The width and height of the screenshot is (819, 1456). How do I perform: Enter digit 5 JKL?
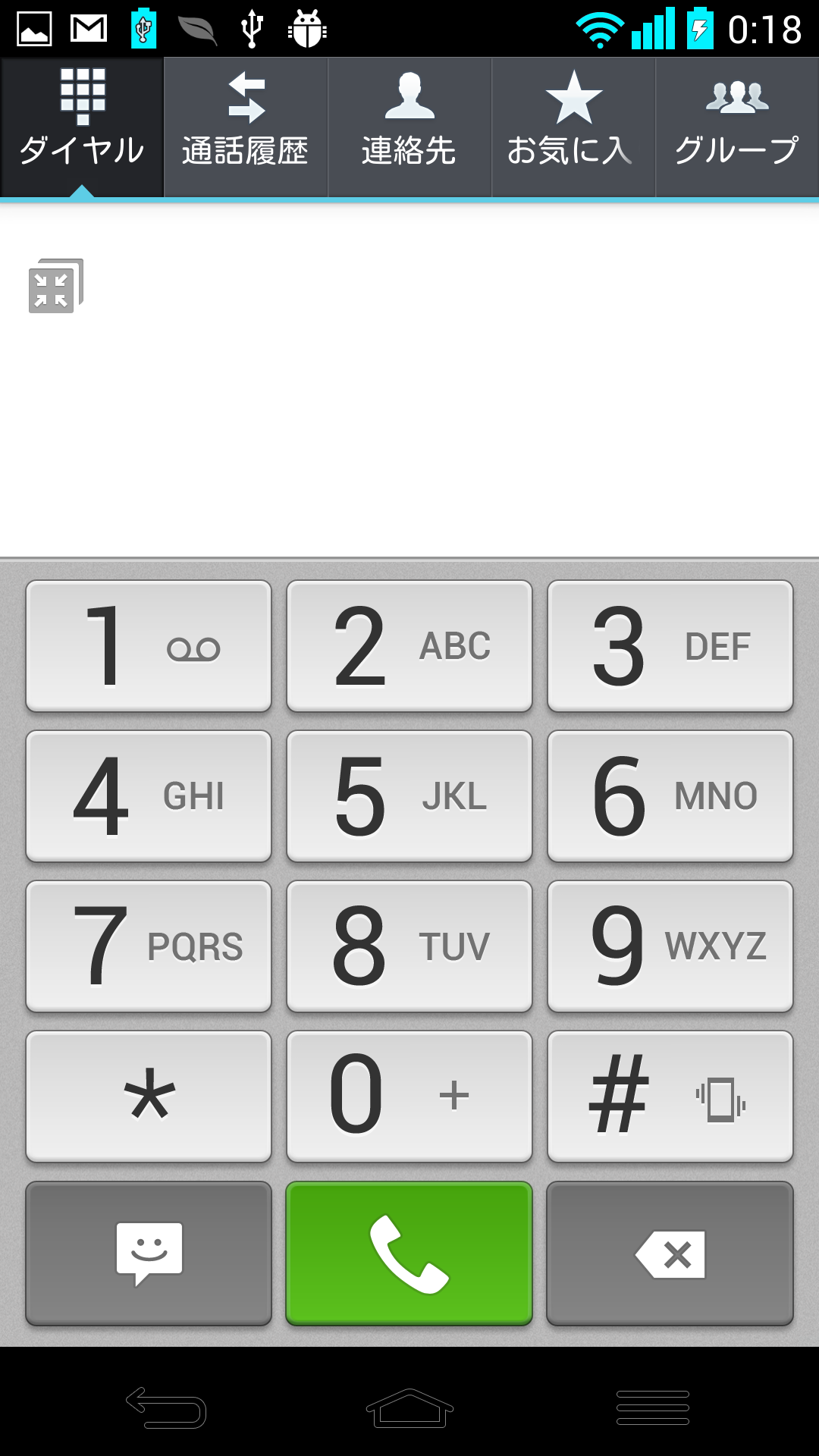pos(409,796)
